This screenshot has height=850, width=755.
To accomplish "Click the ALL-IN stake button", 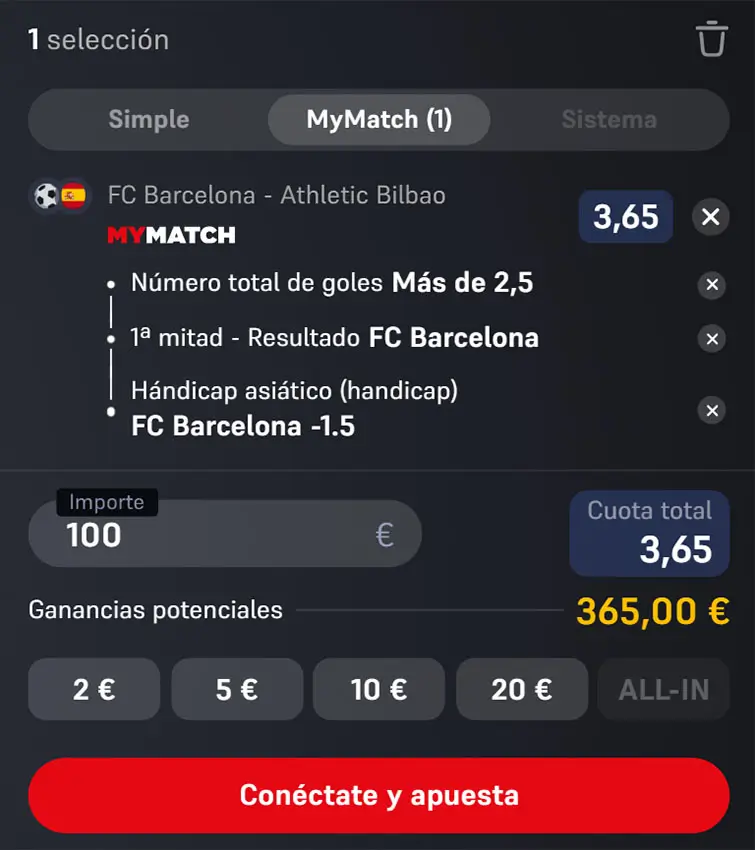I will tap(663, 689).
